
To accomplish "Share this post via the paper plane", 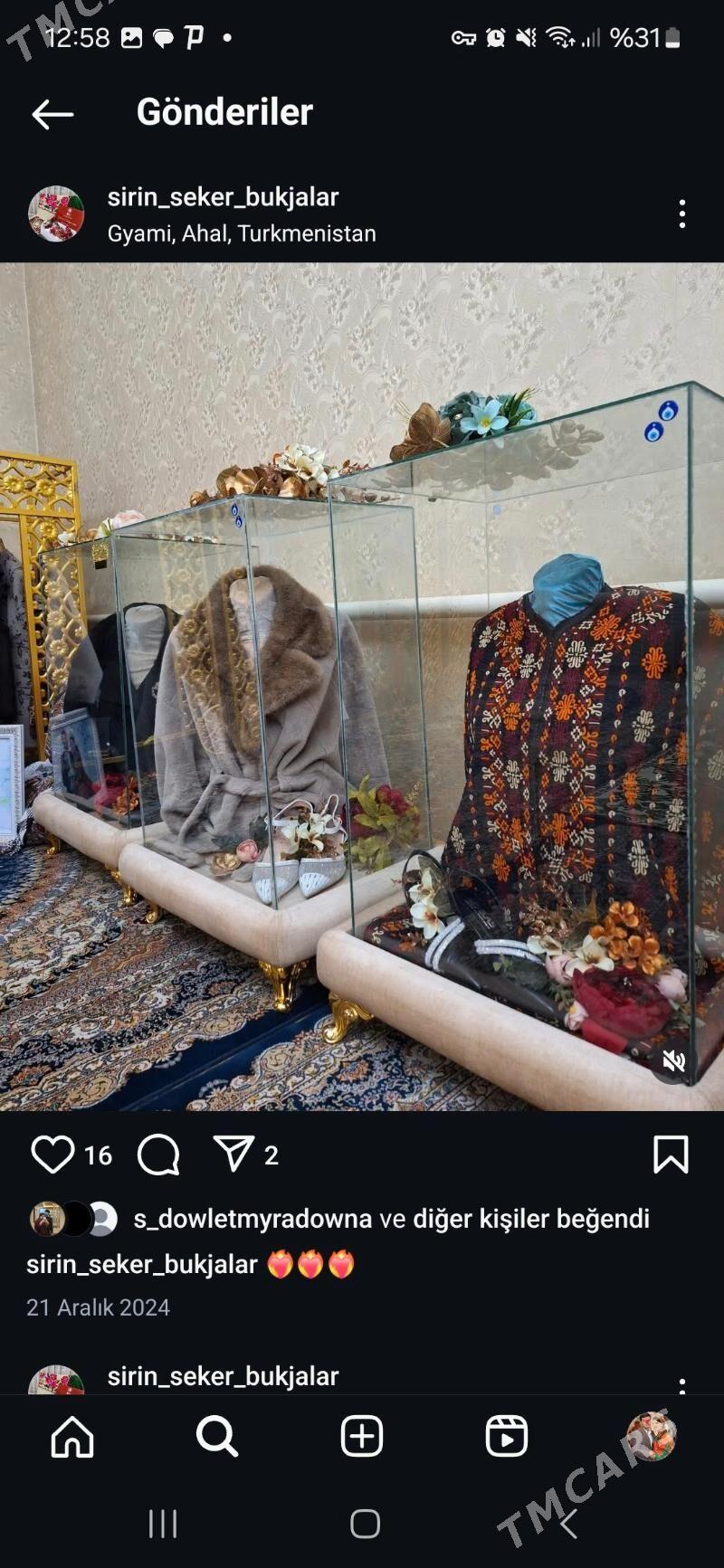I will point(233,1155).
